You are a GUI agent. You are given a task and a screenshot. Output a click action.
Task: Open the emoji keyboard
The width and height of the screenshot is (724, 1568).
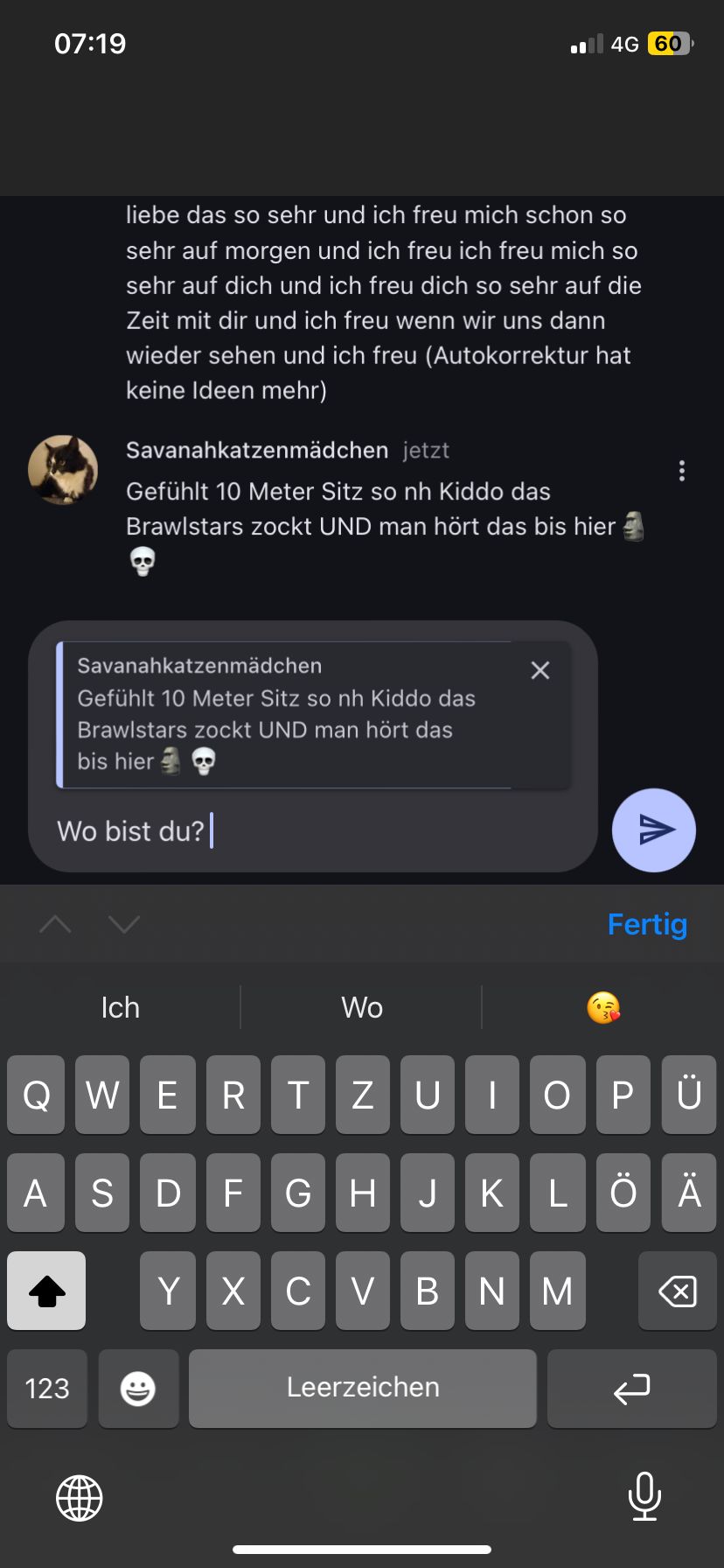pos(138,1388)
